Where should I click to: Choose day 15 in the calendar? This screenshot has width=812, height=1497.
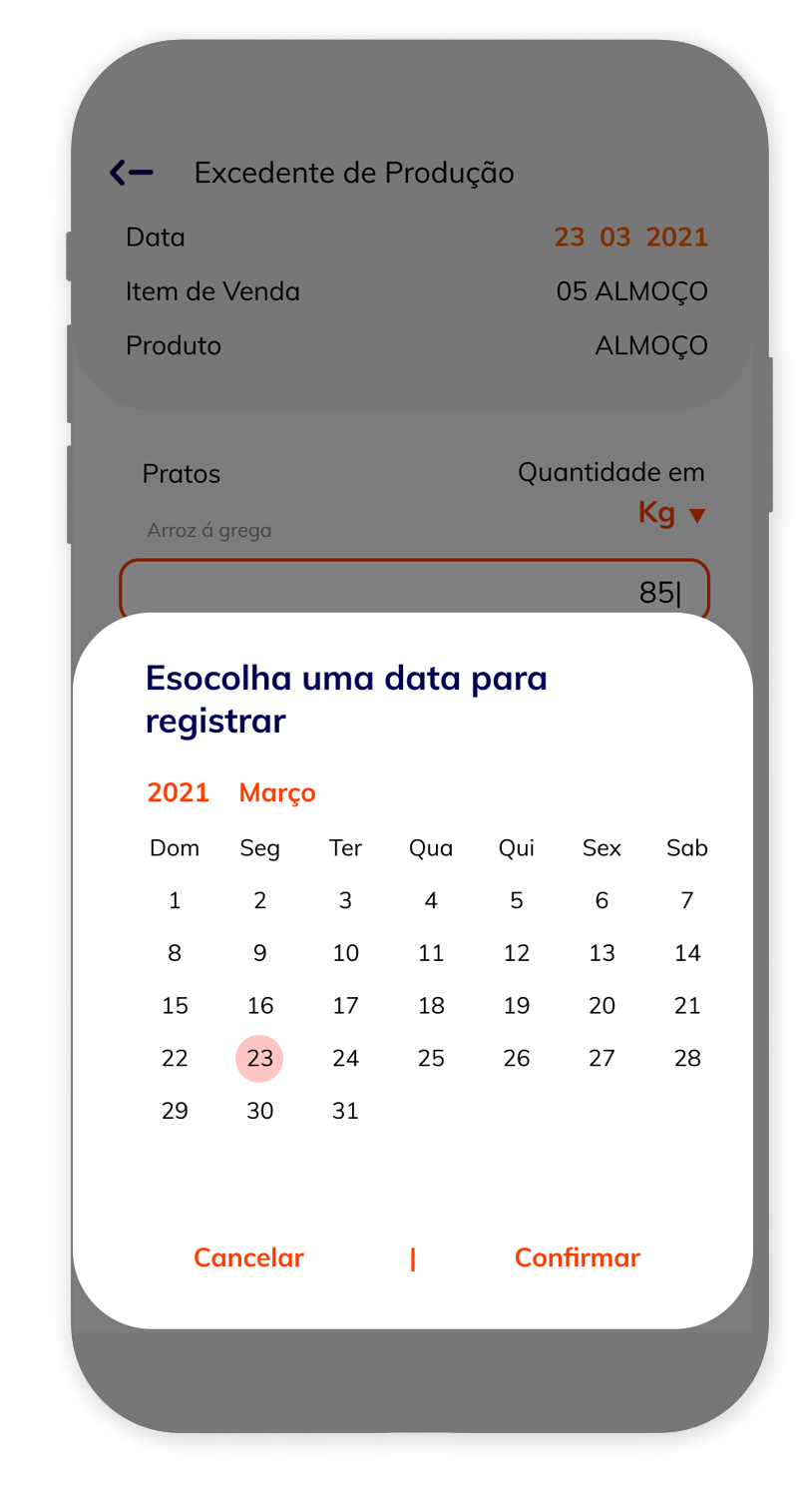tap(175, 1005)
